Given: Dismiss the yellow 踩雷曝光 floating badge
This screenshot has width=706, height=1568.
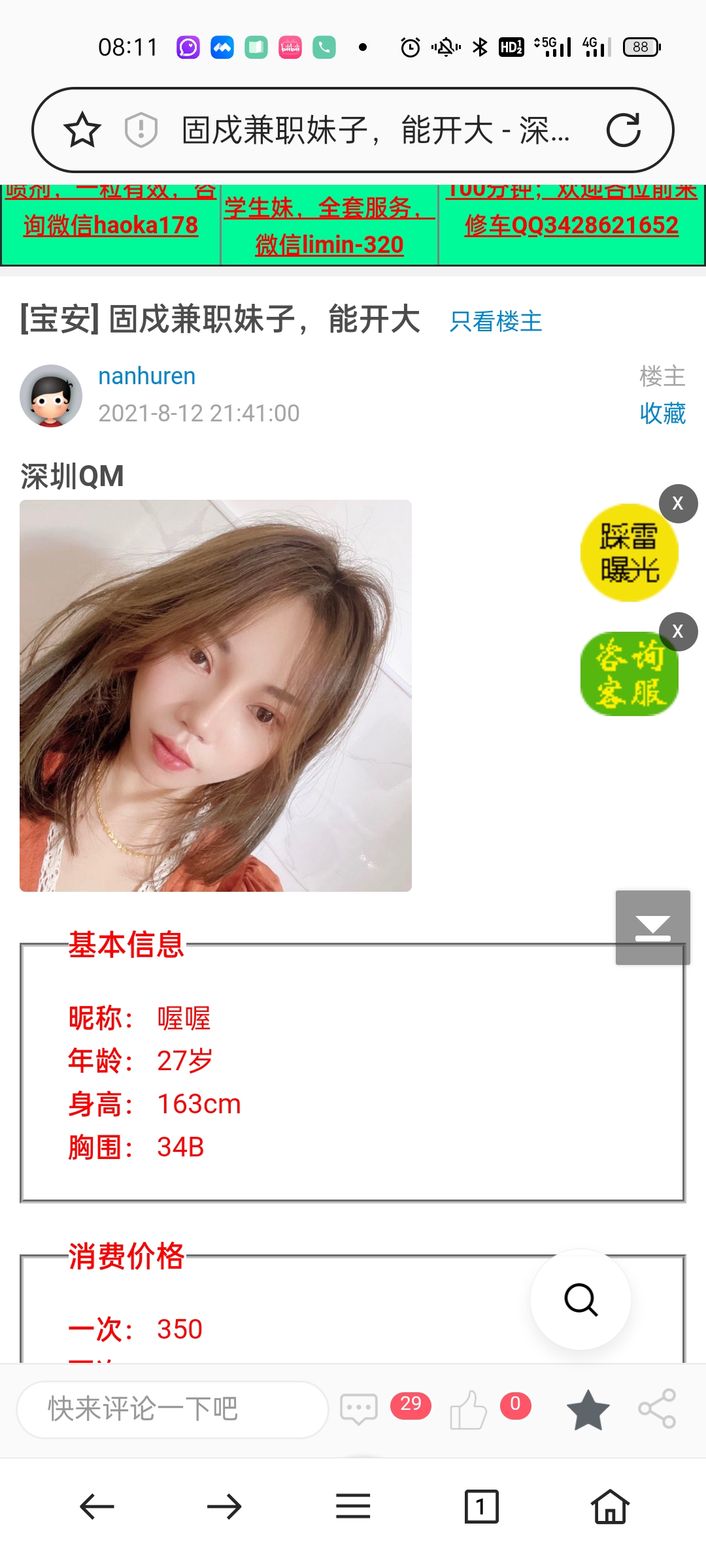Looking at the screenshot, I should pos(678,504).
